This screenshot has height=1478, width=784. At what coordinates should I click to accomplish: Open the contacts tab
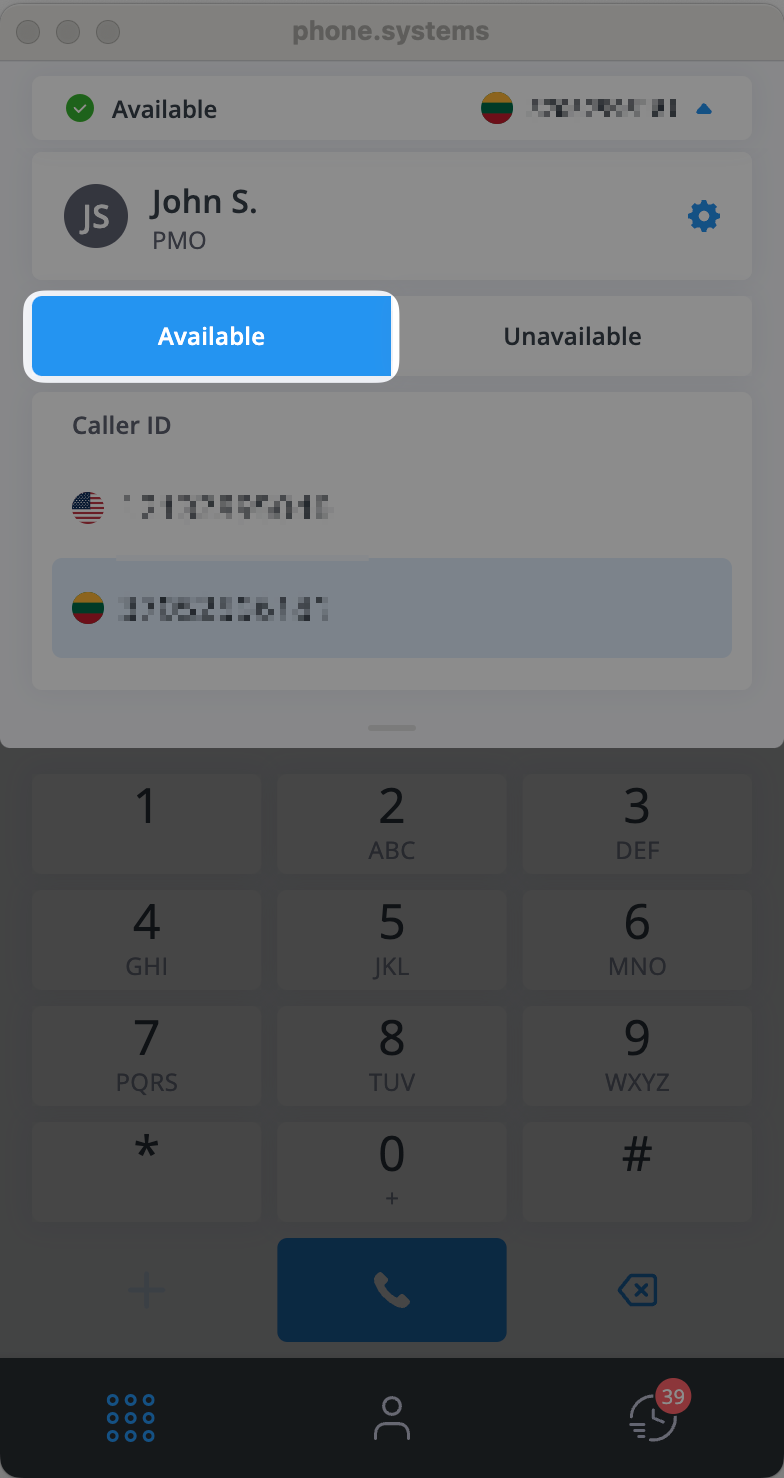point(392,1418)
